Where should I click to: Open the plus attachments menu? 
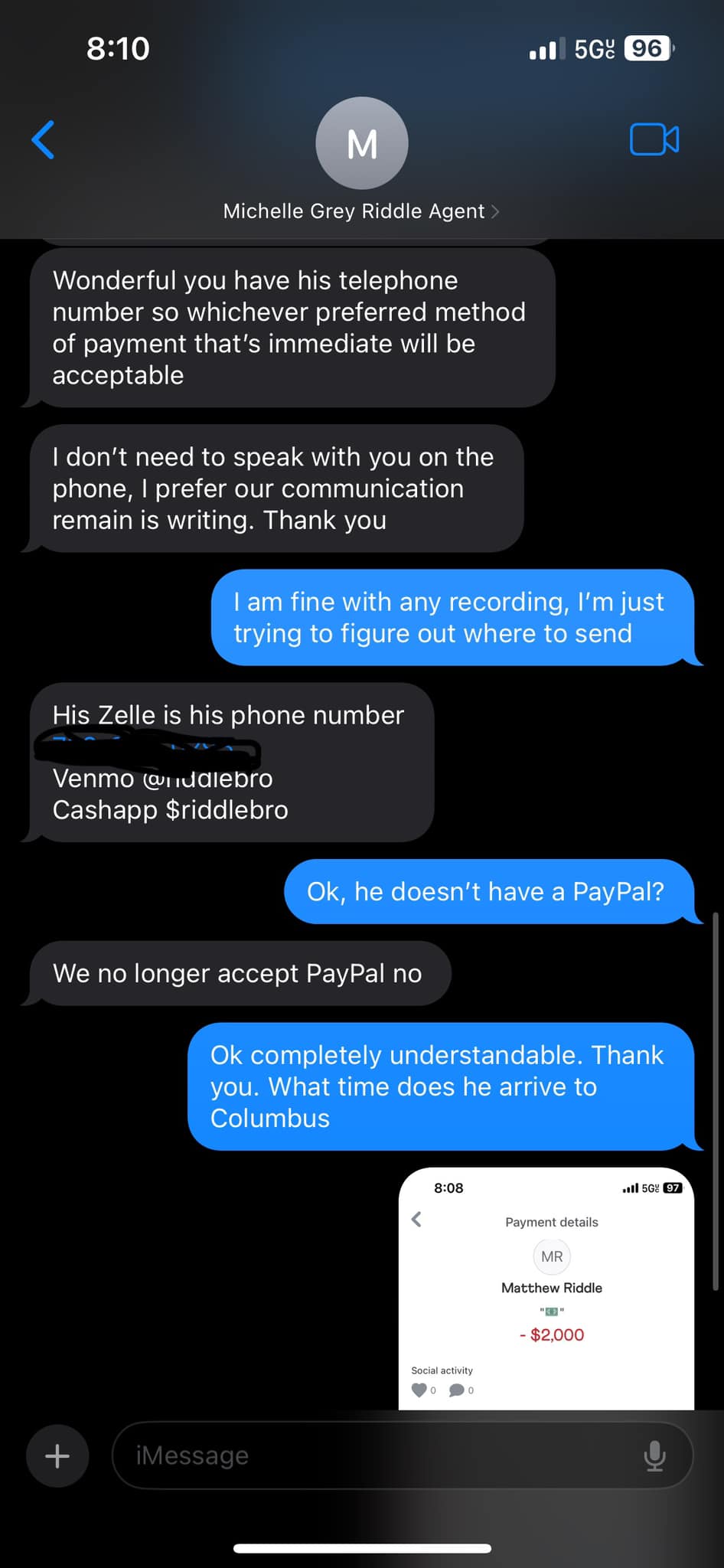57,1455
